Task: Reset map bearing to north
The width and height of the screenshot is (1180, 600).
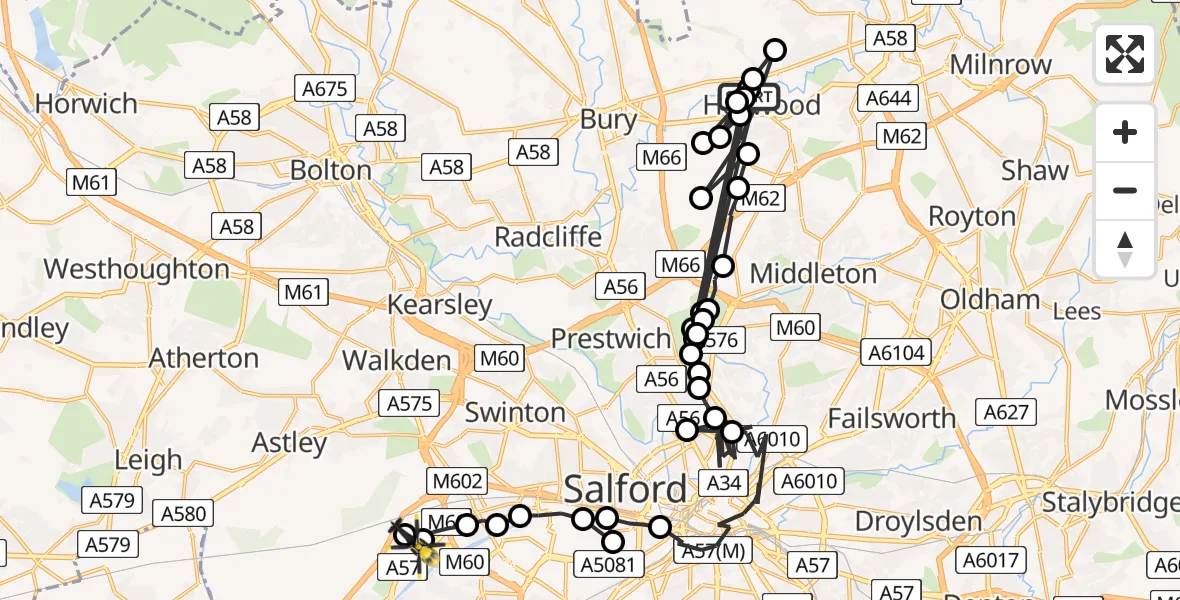Action: point(1125,249)
